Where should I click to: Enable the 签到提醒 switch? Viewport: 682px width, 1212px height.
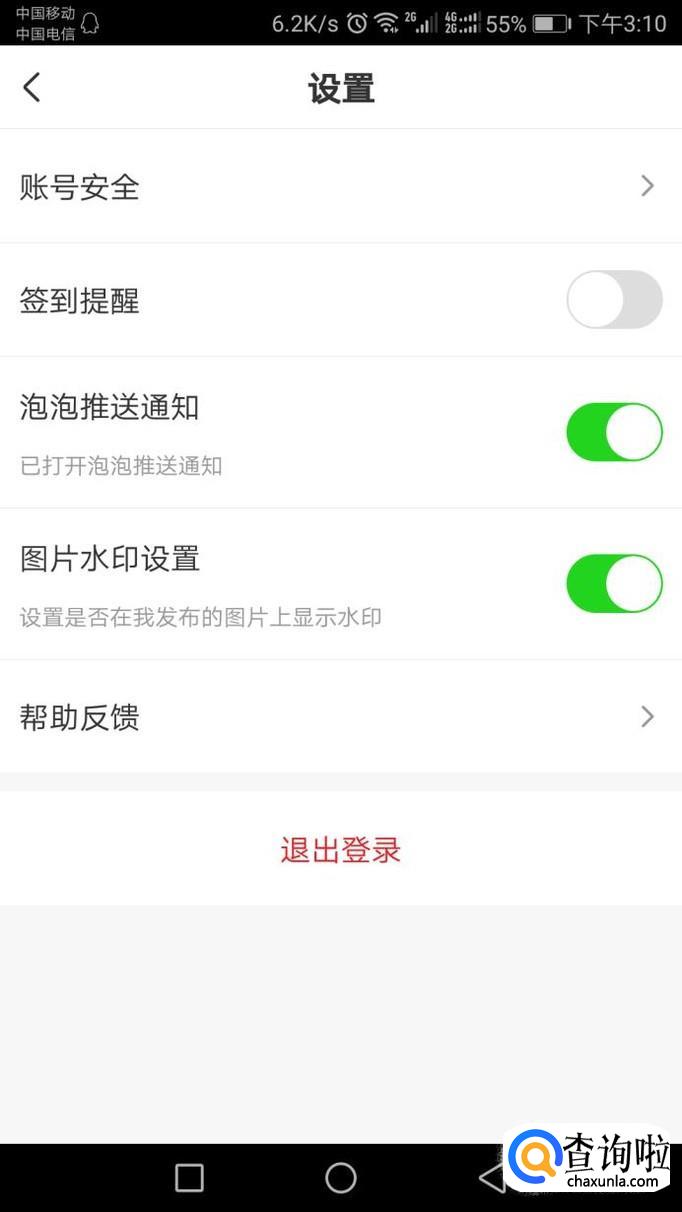pyautogui.click(x=614, y=300)
